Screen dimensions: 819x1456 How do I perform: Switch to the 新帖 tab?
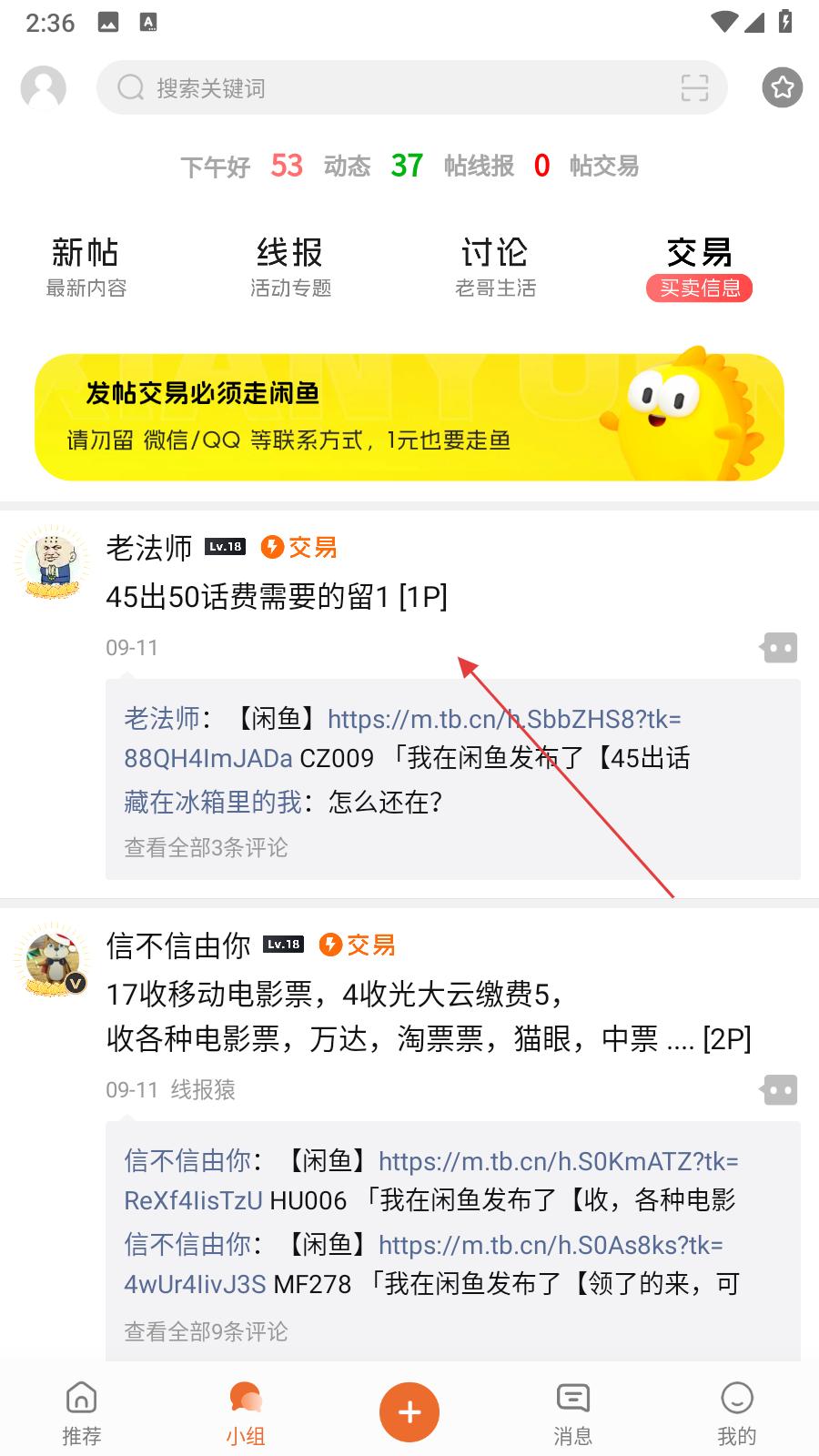tap(86, 267)
